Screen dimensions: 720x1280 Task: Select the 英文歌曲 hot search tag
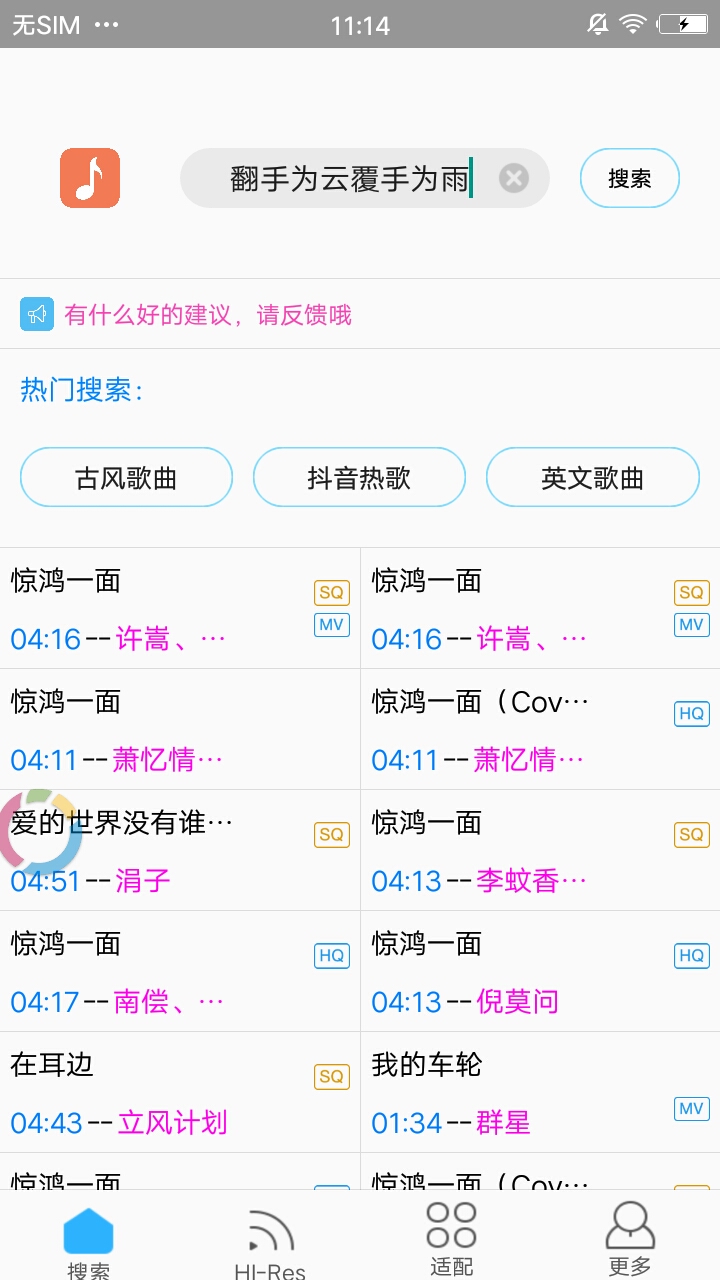point(592,477)
